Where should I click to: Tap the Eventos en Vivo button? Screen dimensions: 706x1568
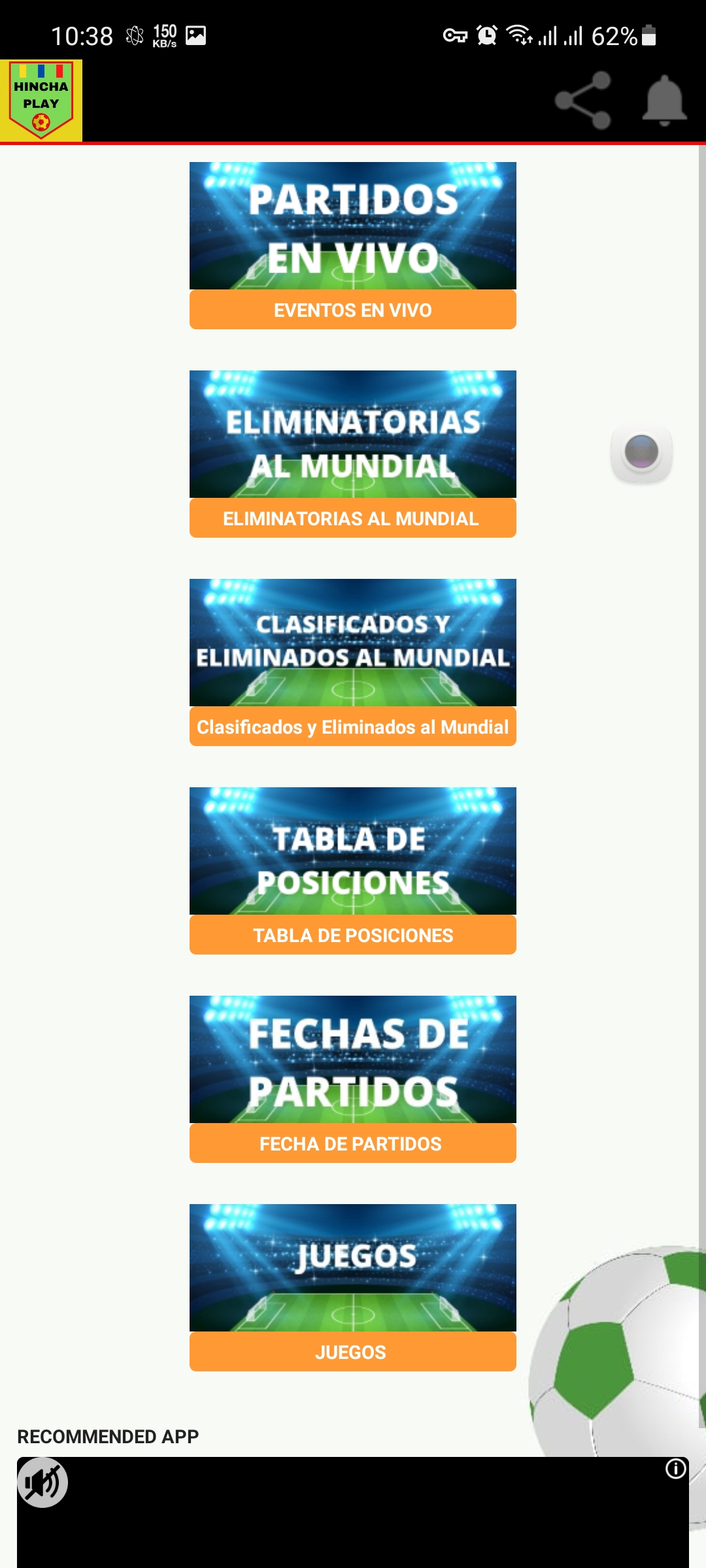353,310
